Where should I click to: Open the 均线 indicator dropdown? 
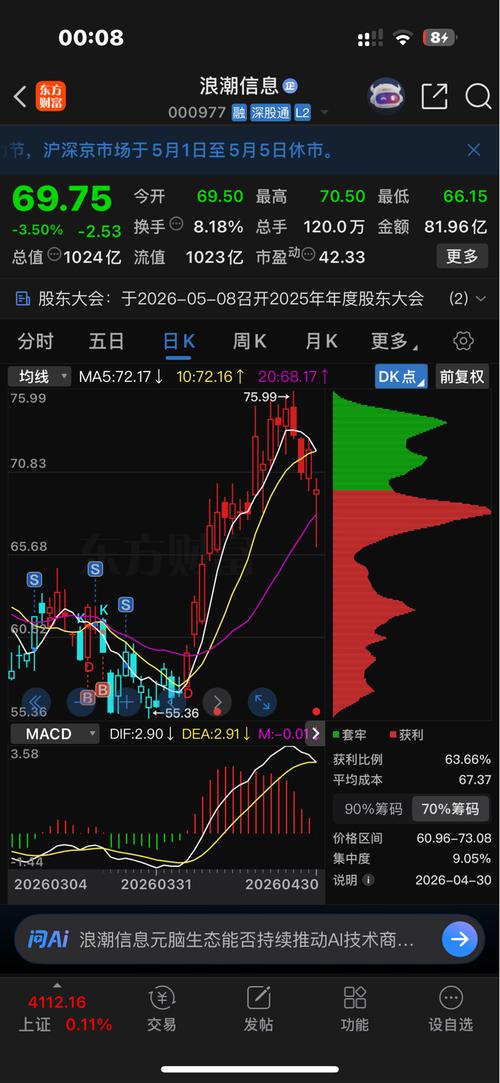pos(39,376)
